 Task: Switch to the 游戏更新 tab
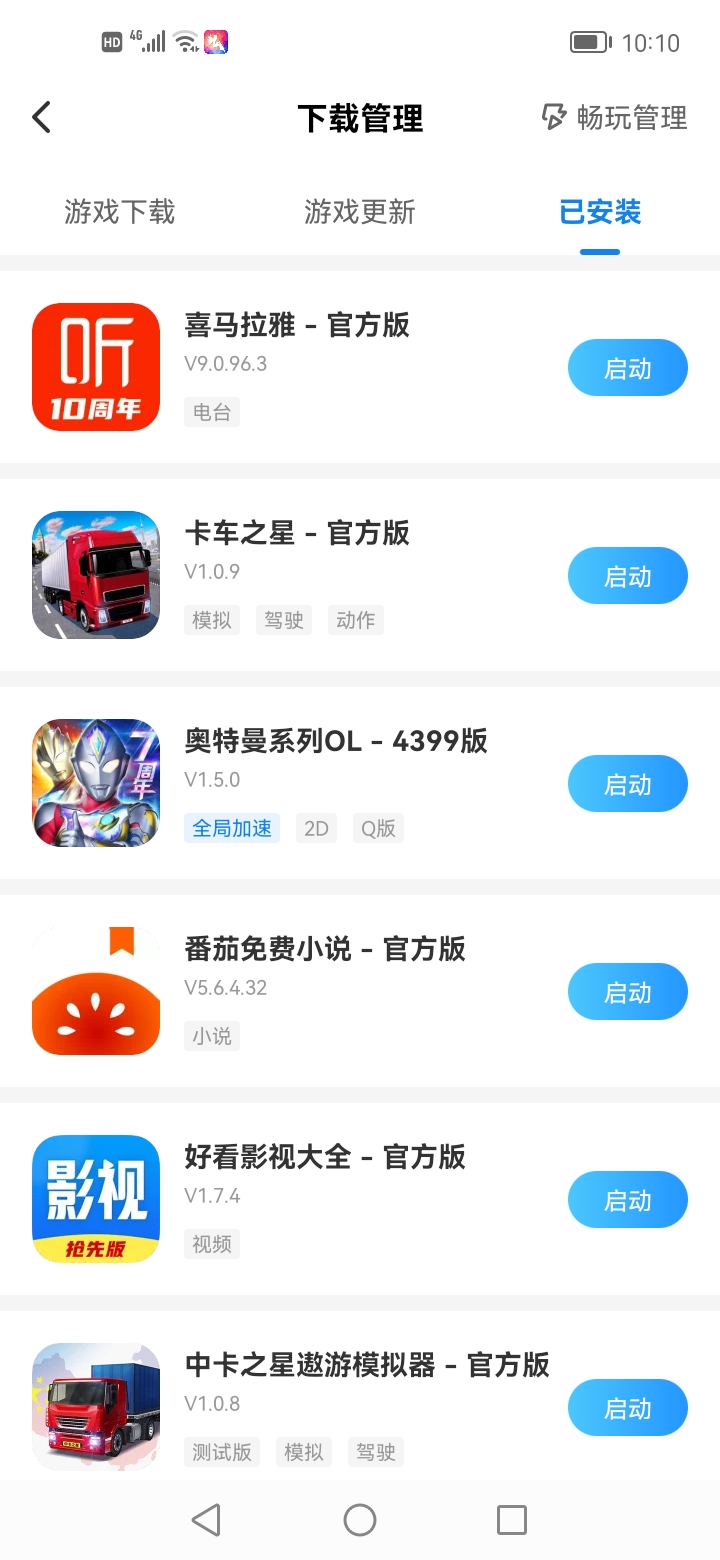(x=360, y=212)
